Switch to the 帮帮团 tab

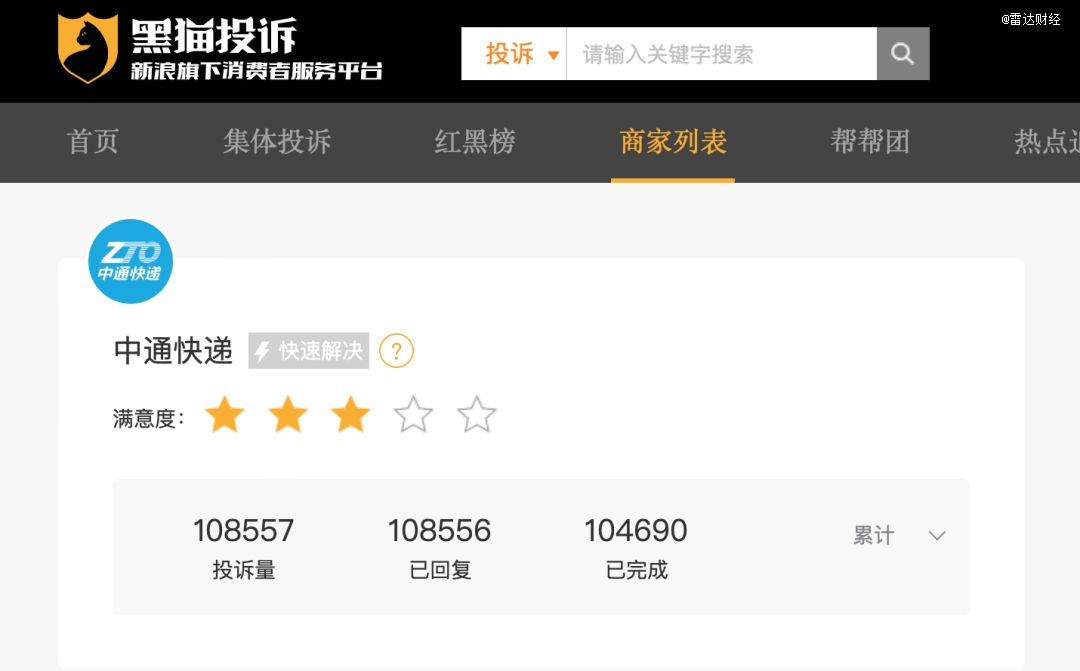[870, 142]
